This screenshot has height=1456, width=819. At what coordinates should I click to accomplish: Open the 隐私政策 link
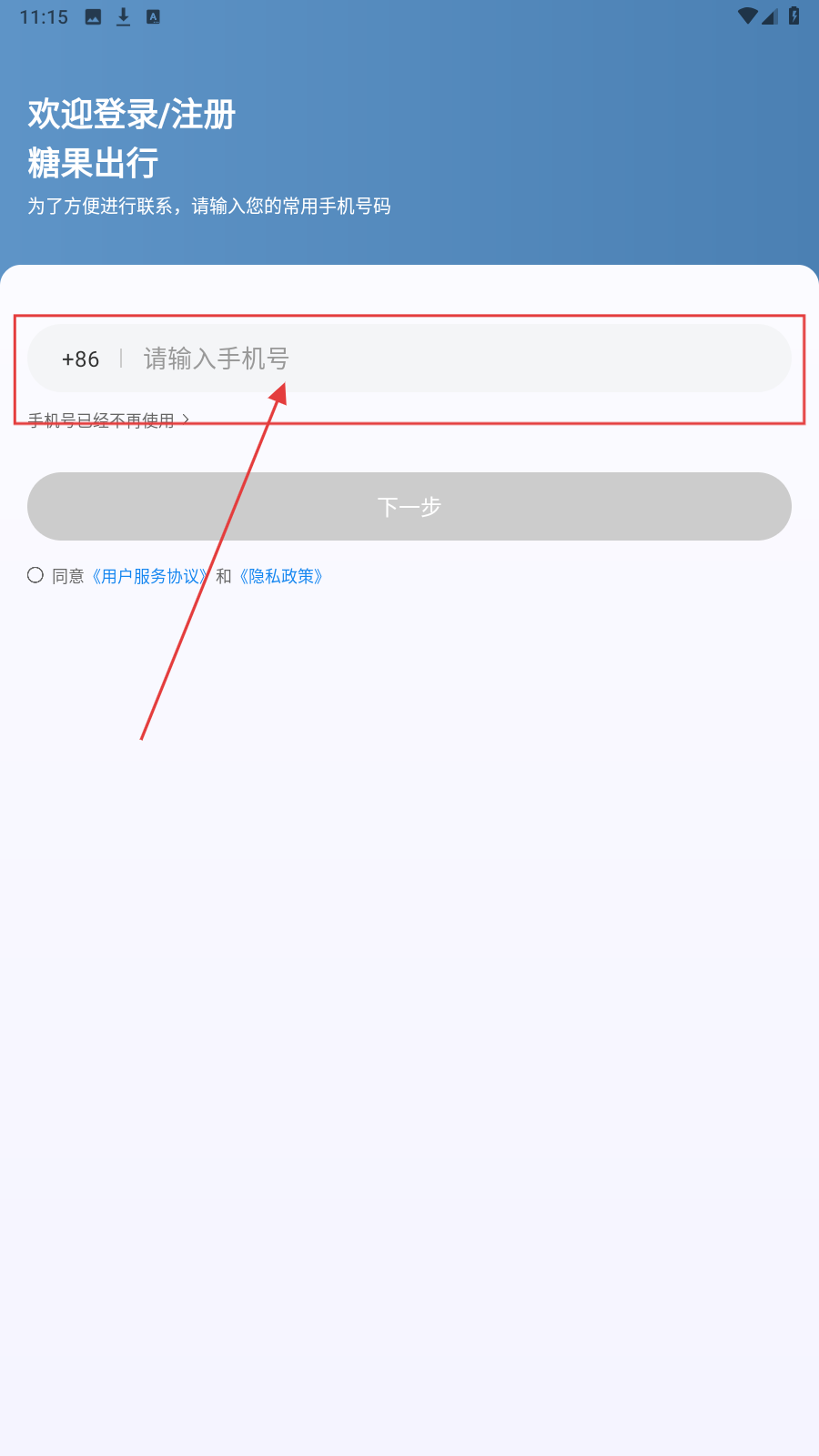[x=281, y=576]
